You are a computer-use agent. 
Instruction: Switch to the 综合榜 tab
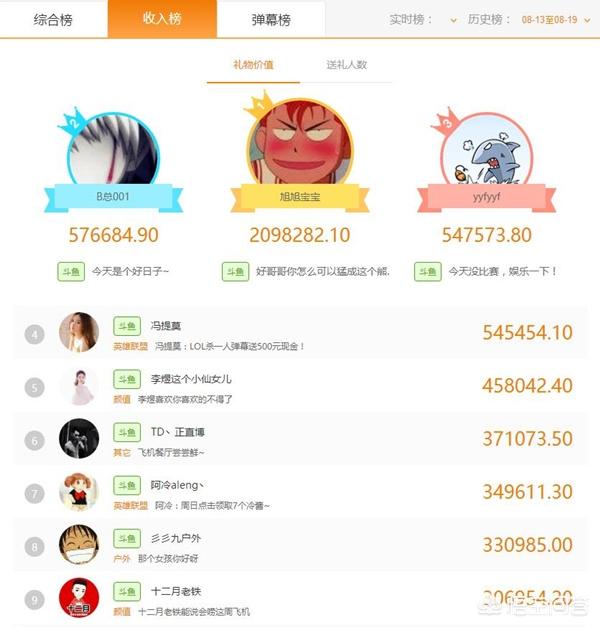(x=53, y=20)
